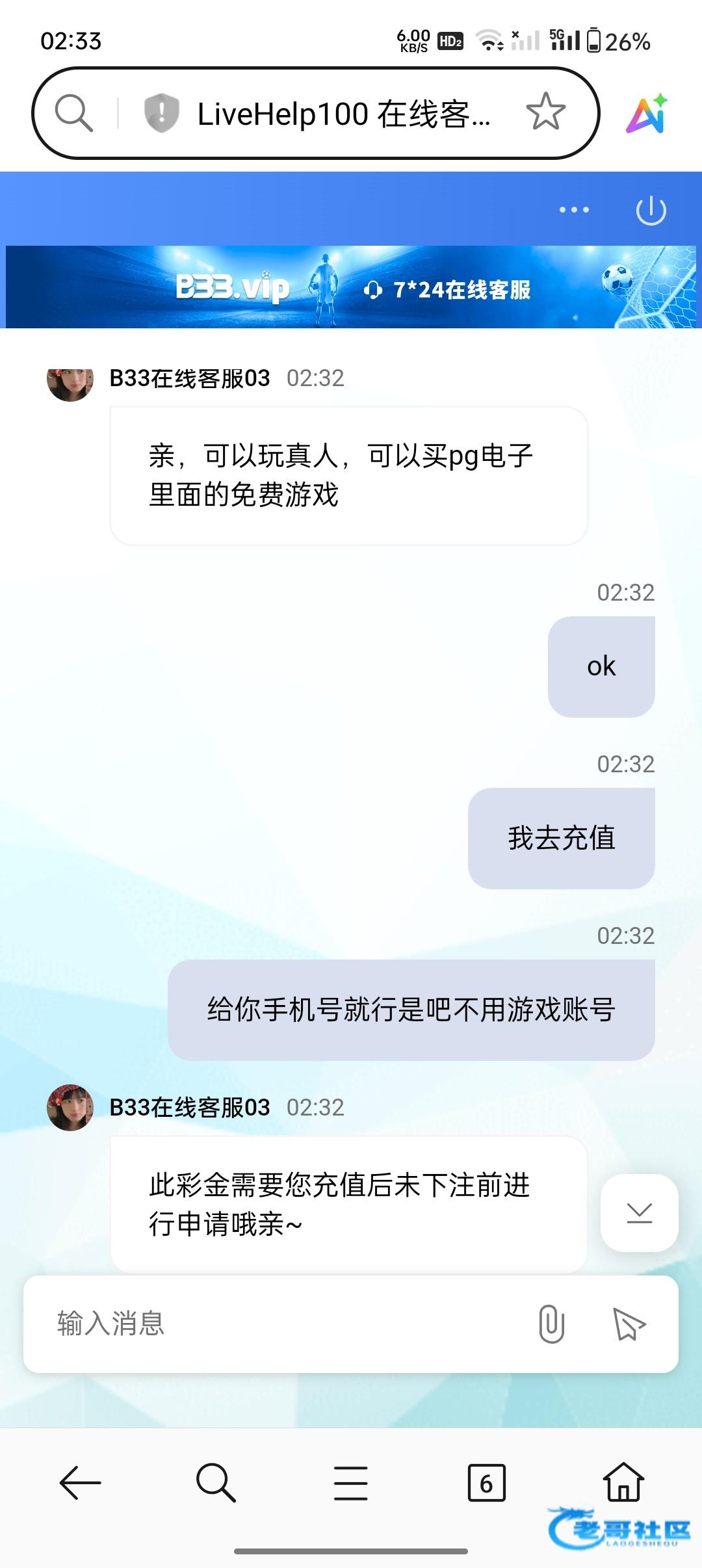Open the chat three-dot menu
This screenshot has height=1568, width=702.
point(574,210)
